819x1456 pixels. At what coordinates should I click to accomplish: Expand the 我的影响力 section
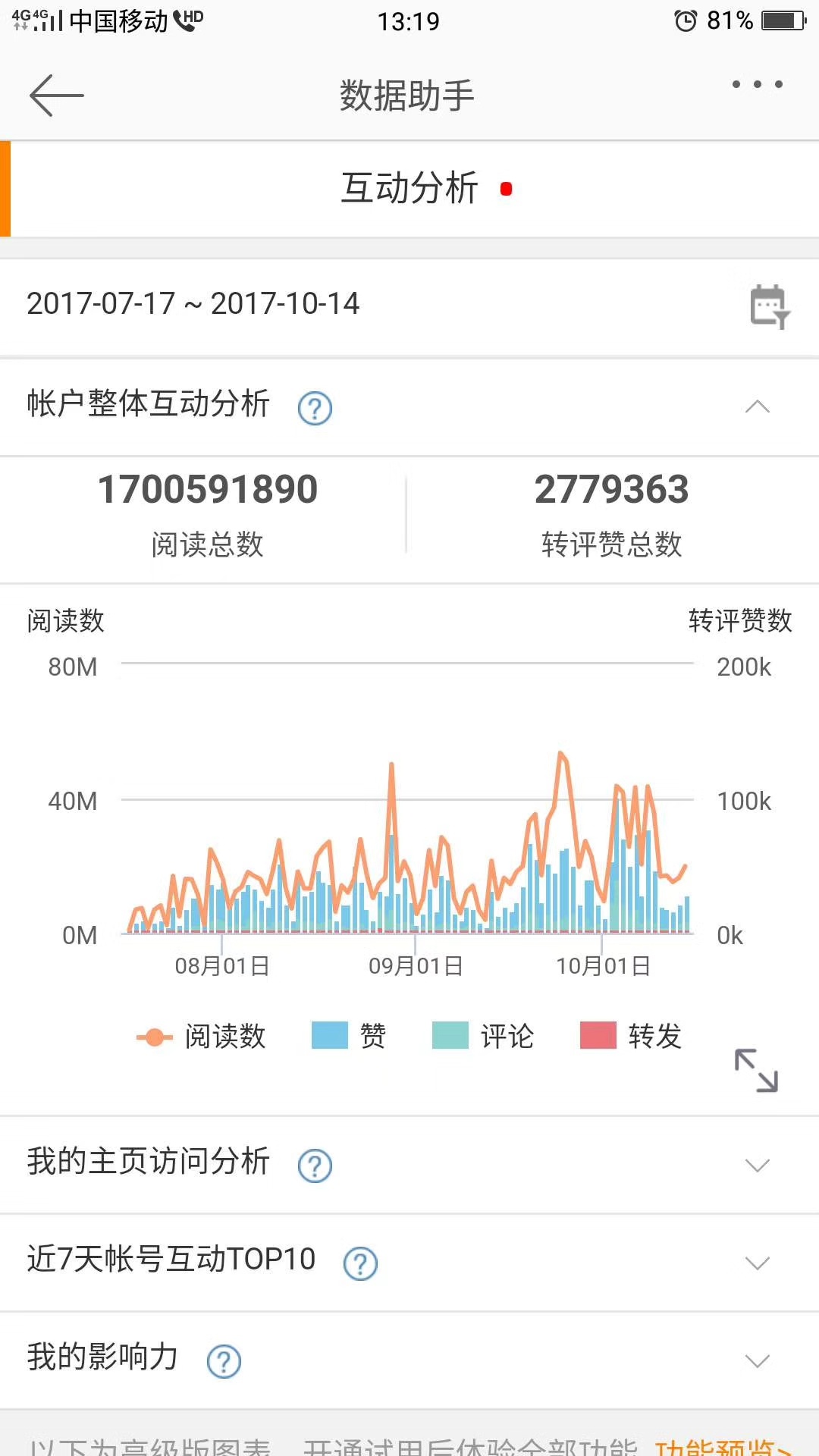[757, 1360]
